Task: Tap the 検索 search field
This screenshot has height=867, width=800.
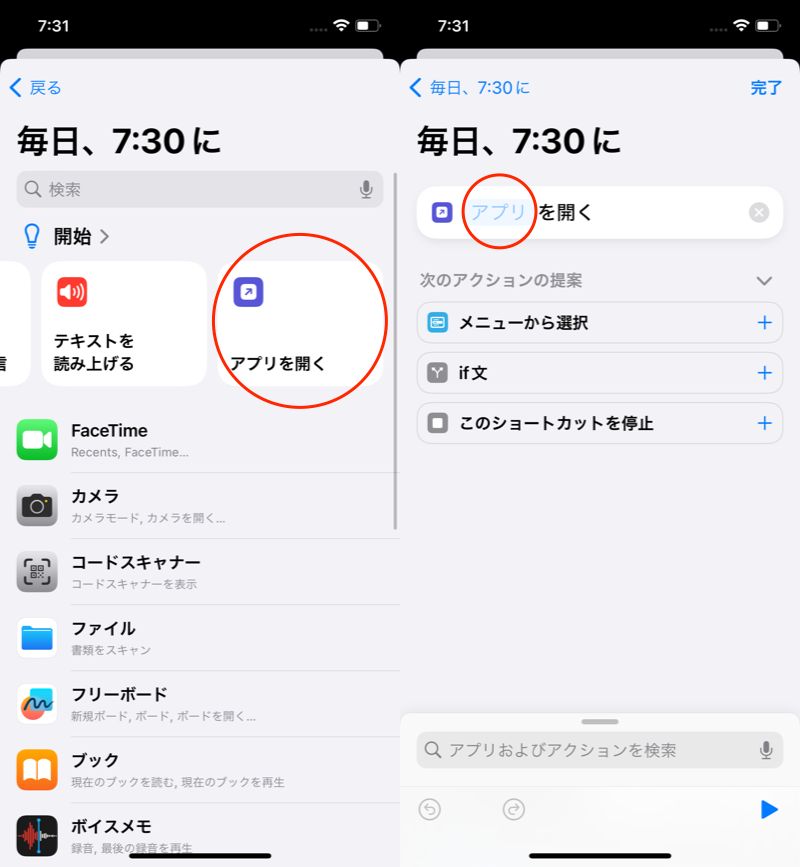Action: coord(190,189)
